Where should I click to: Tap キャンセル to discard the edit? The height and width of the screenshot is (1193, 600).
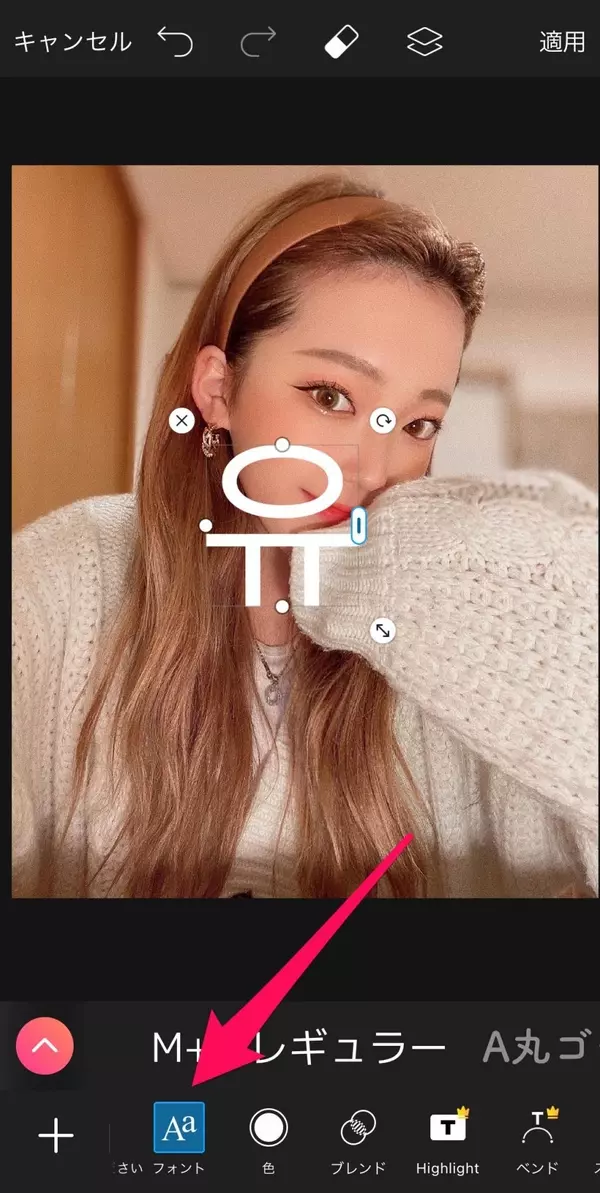(x=72, y=42)
